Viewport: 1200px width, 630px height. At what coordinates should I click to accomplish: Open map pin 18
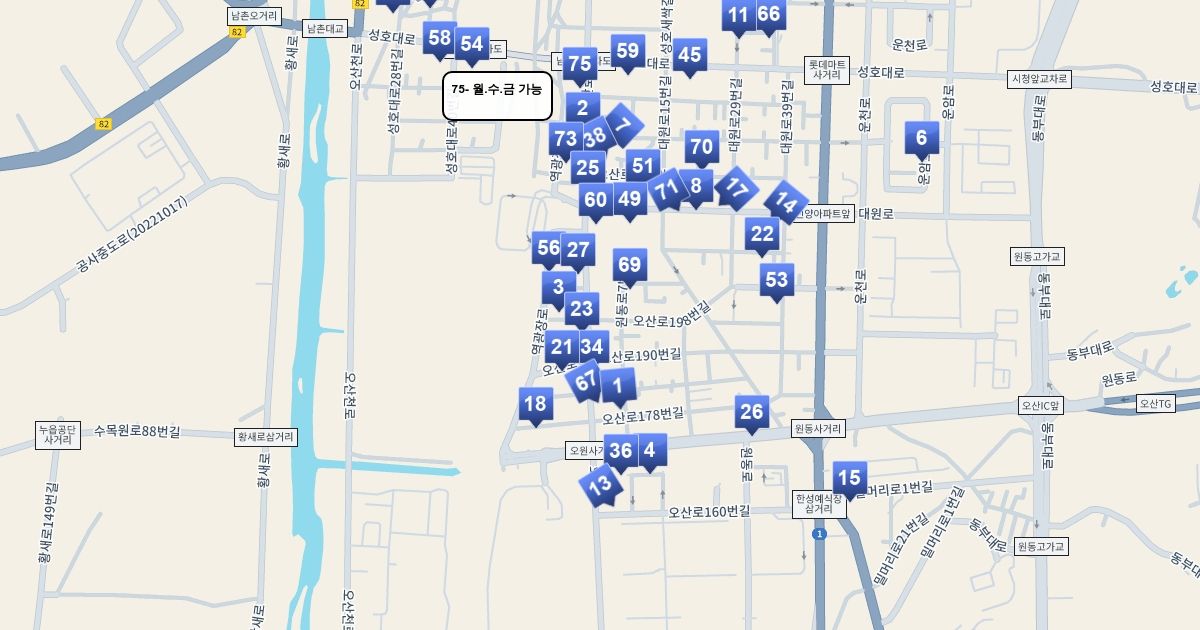click(536, 404)
